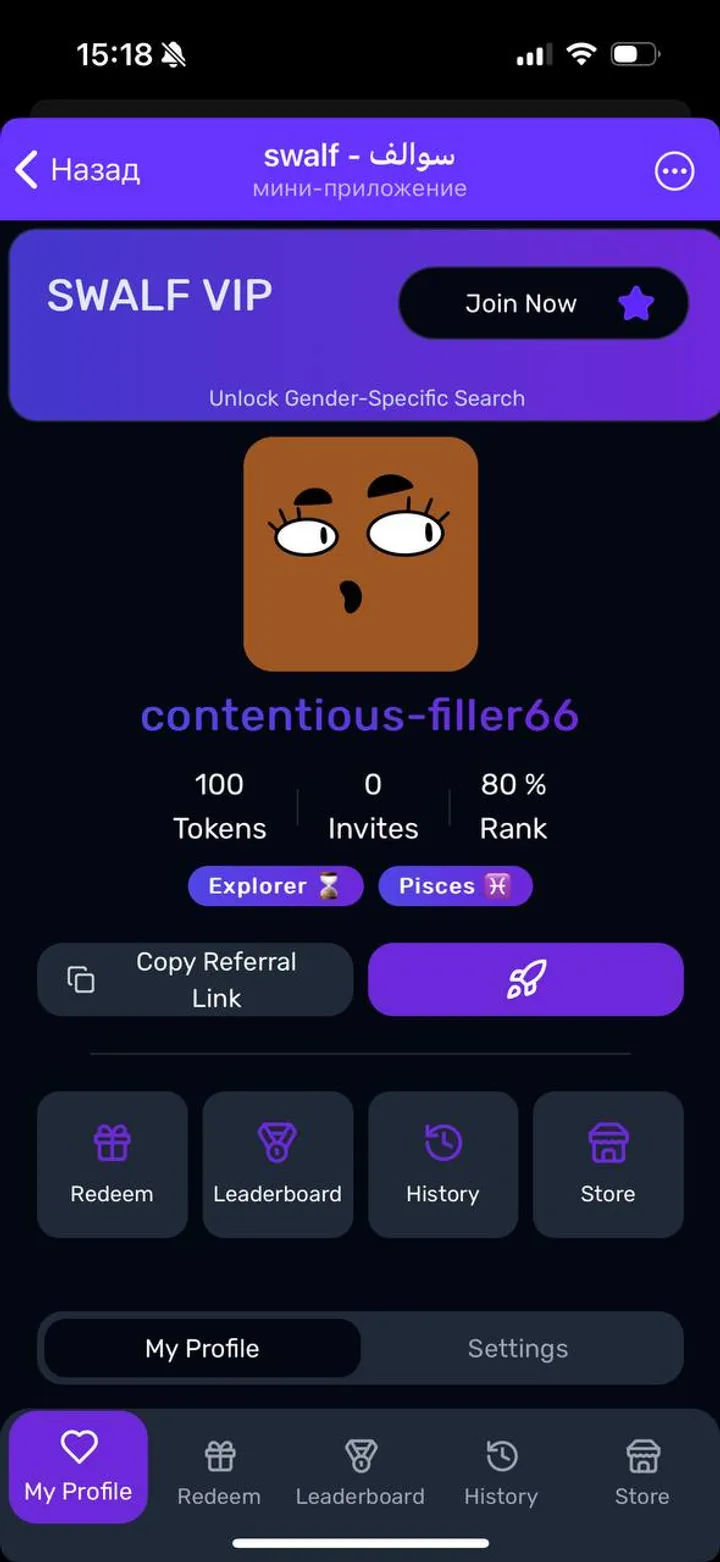This screenshot has width=720, height=1562.
Task: Tap the Pisces zodiac chip
Action: (x=455, y=886)
